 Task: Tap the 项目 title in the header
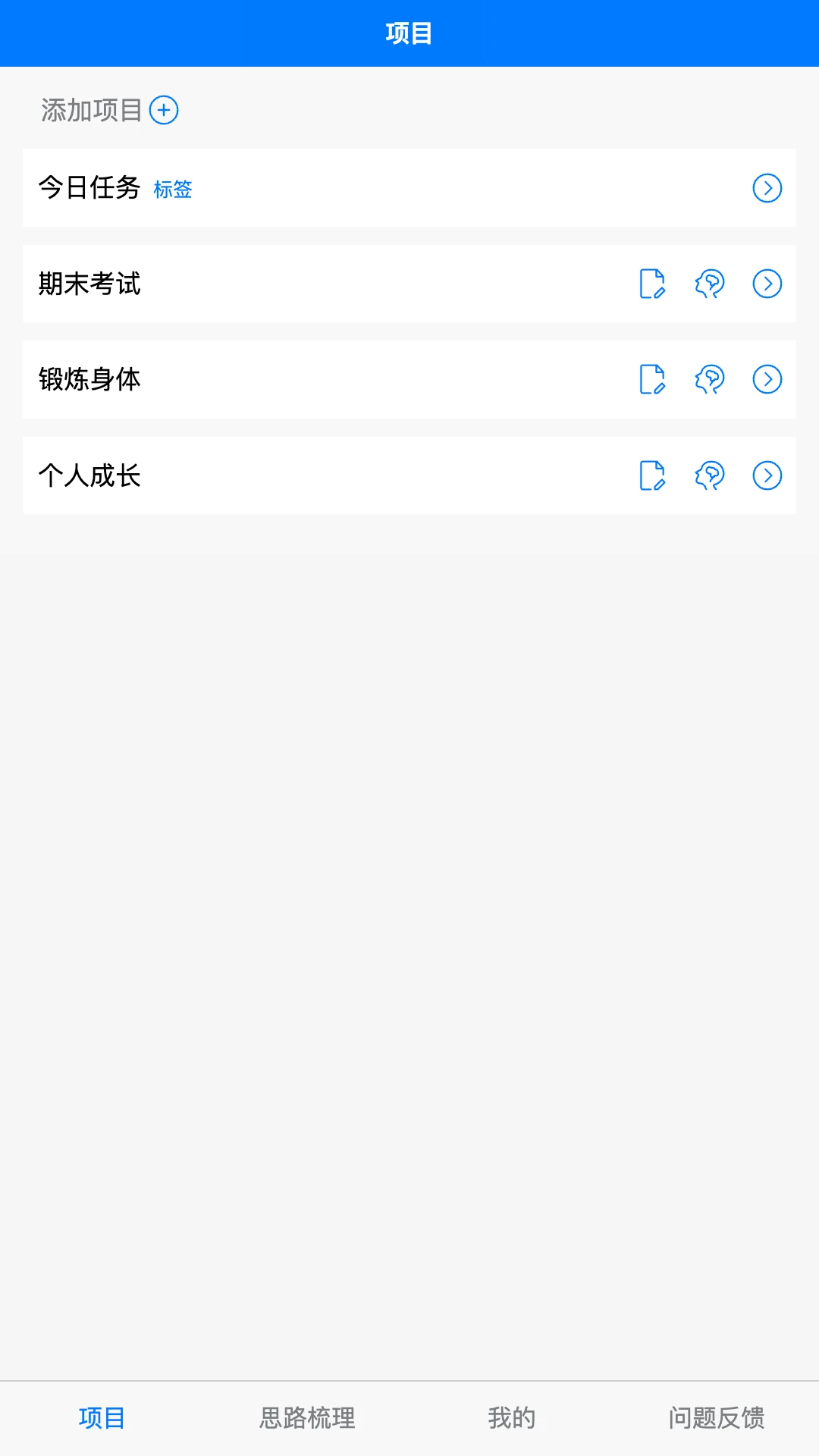tap(409, 32)
